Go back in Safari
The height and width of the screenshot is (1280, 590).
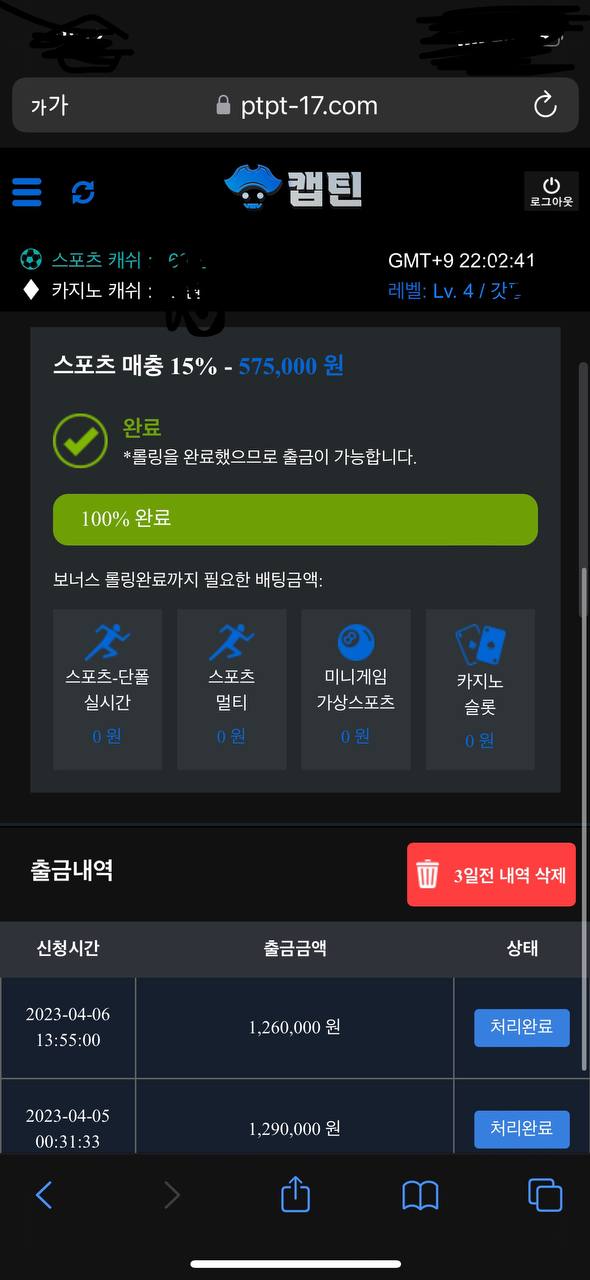click(x=44, y=1195)
